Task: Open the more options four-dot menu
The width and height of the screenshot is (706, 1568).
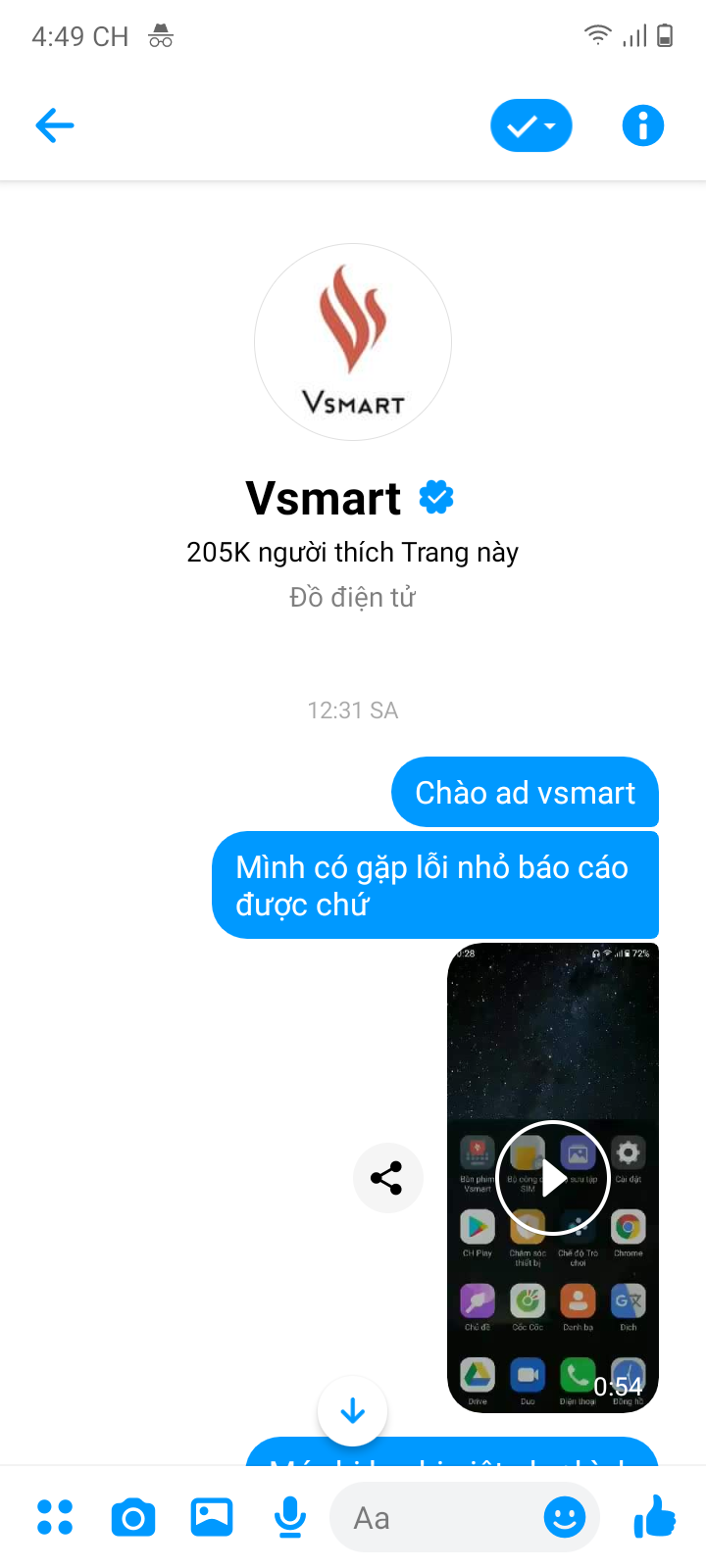Action: 55,1517
